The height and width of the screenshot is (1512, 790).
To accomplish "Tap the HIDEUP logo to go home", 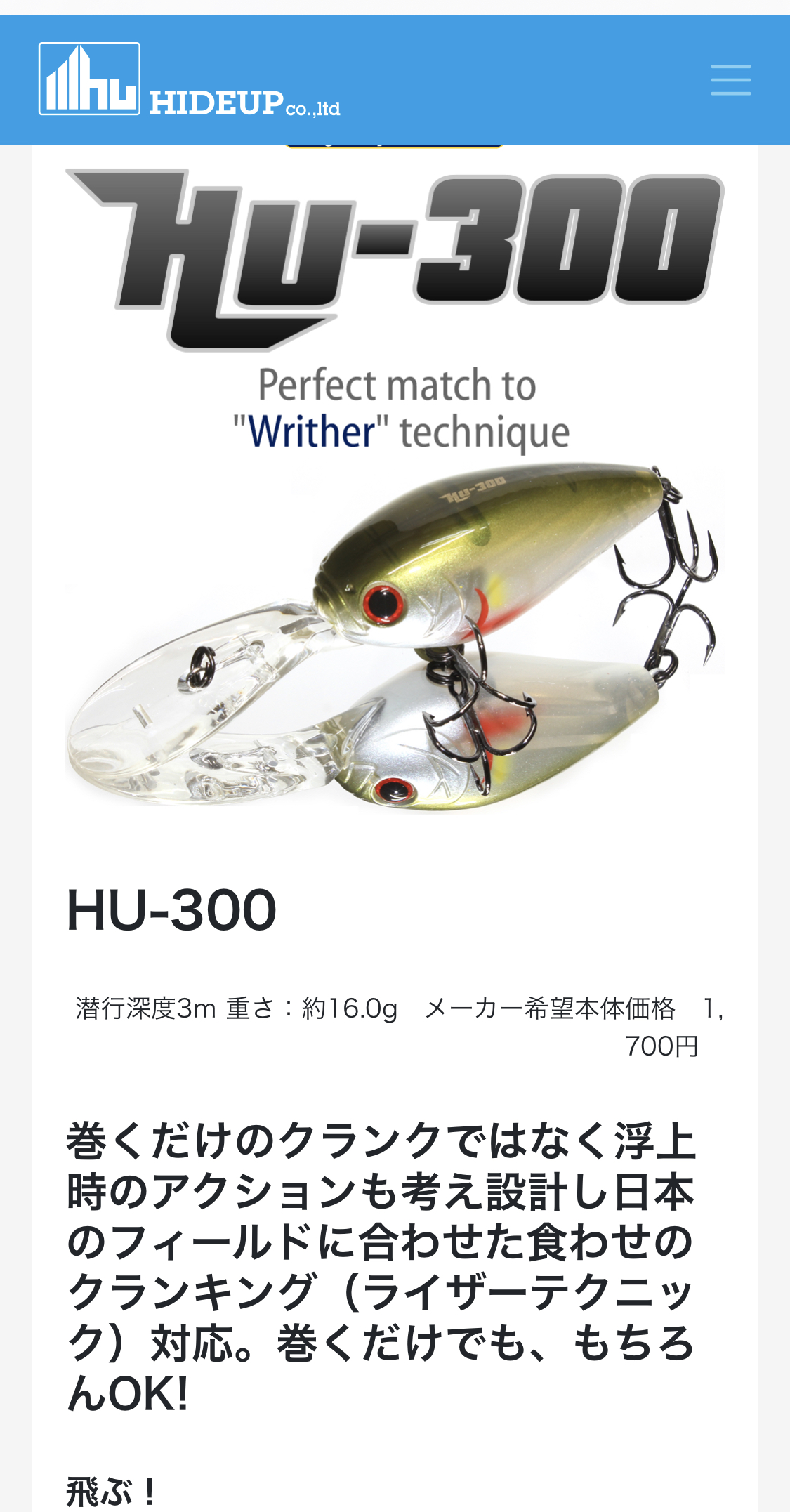I will 189,80.
